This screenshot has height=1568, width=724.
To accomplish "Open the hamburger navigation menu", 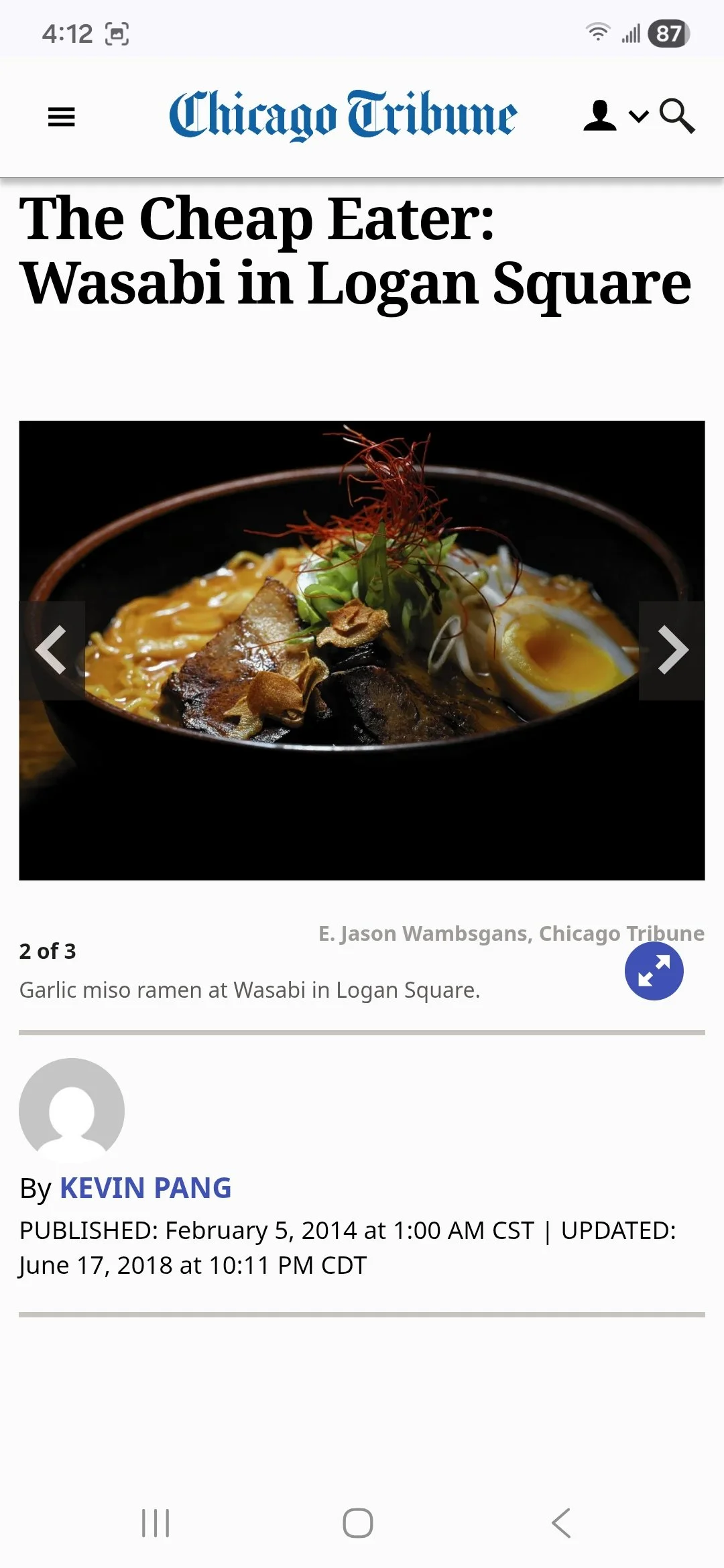I will (61, 117).
